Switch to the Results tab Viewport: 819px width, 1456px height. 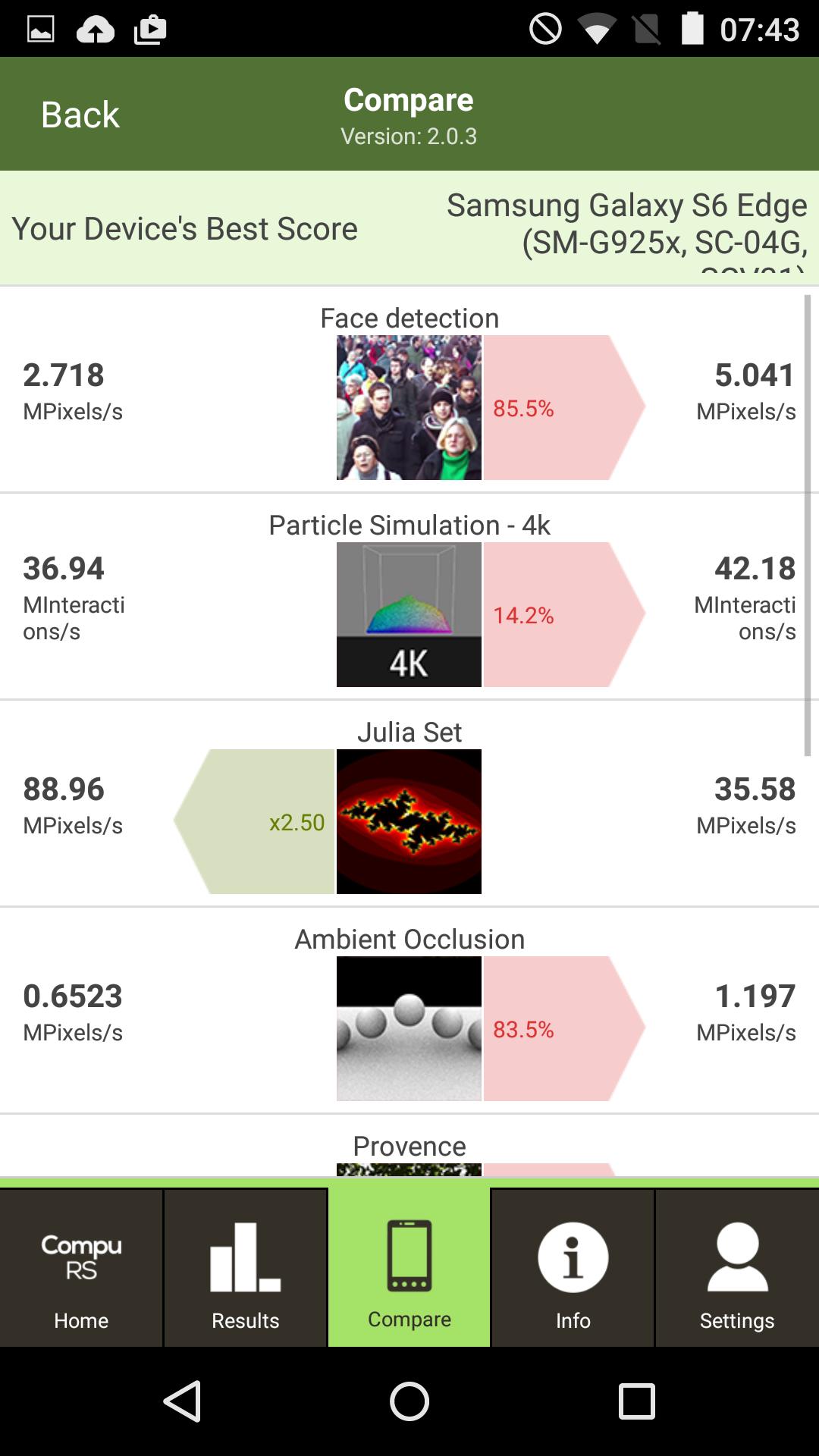245,1268
